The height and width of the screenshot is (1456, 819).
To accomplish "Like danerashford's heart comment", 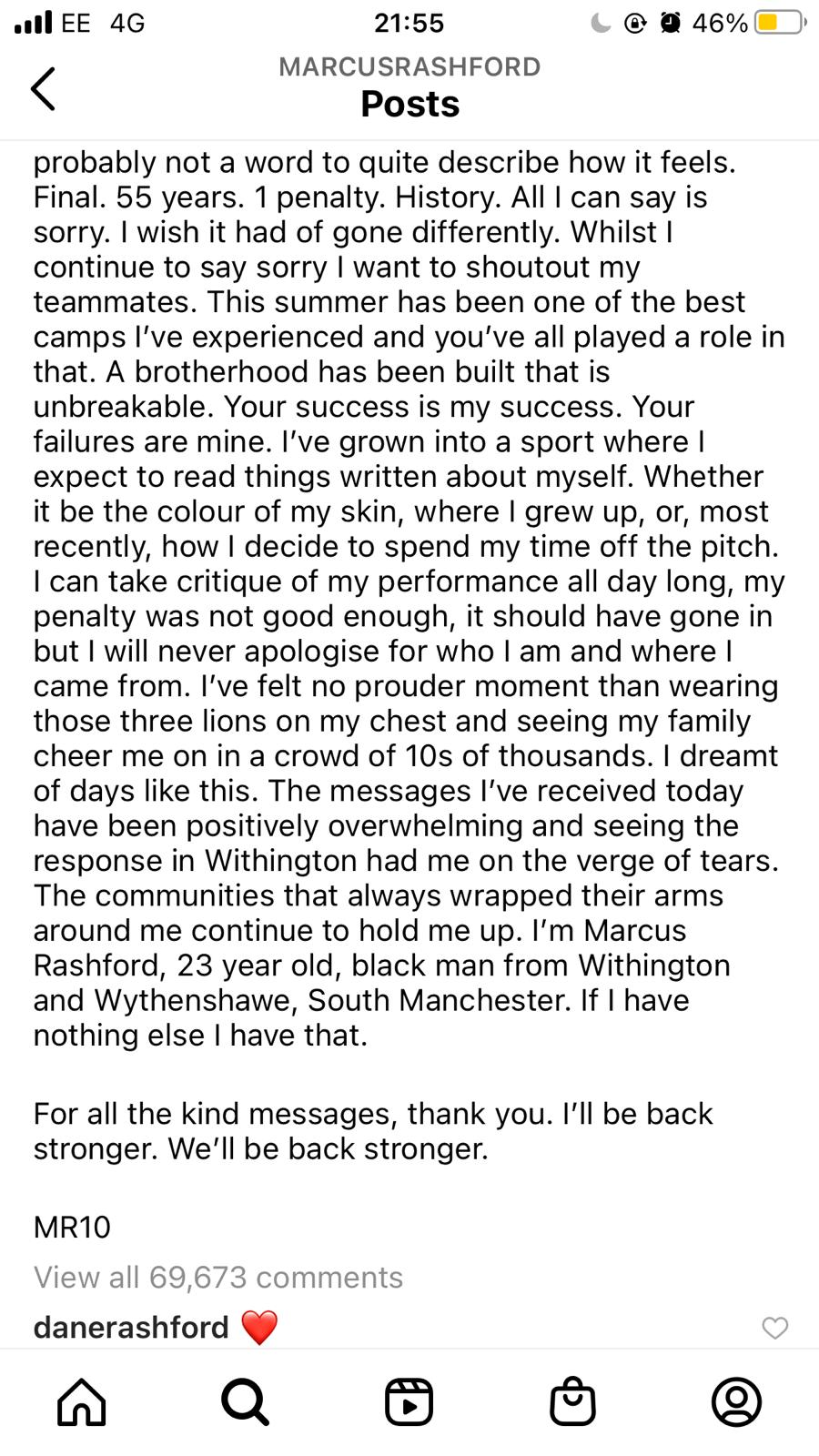I will (774, 1329).
